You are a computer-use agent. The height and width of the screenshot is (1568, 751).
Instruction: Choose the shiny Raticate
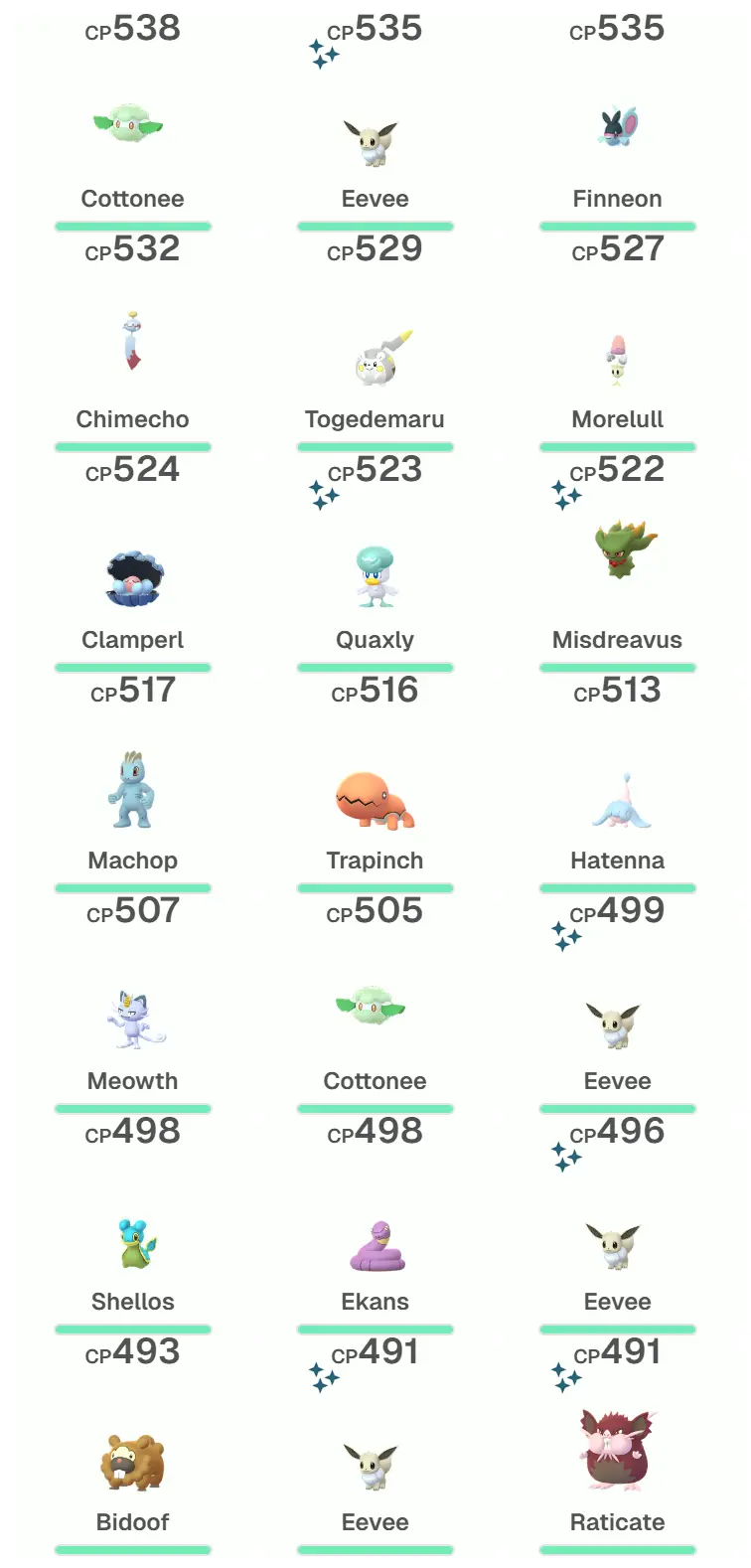pos(617,1453)
